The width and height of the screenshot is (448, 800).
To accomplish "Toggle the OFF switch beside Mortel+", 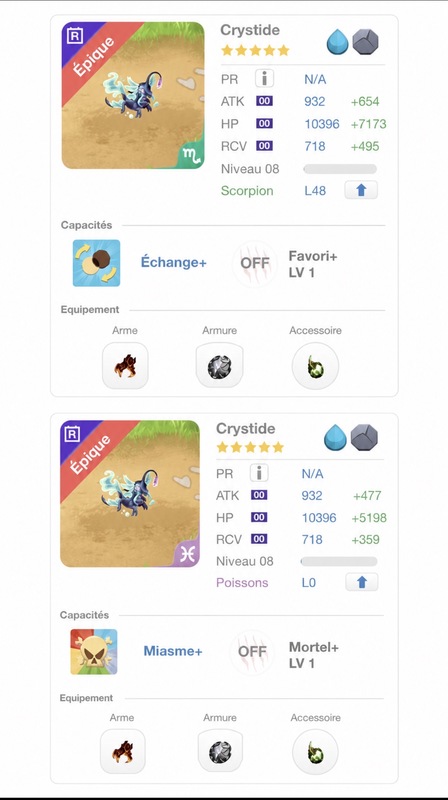I will pyautogui.click(x=252, y=652).
